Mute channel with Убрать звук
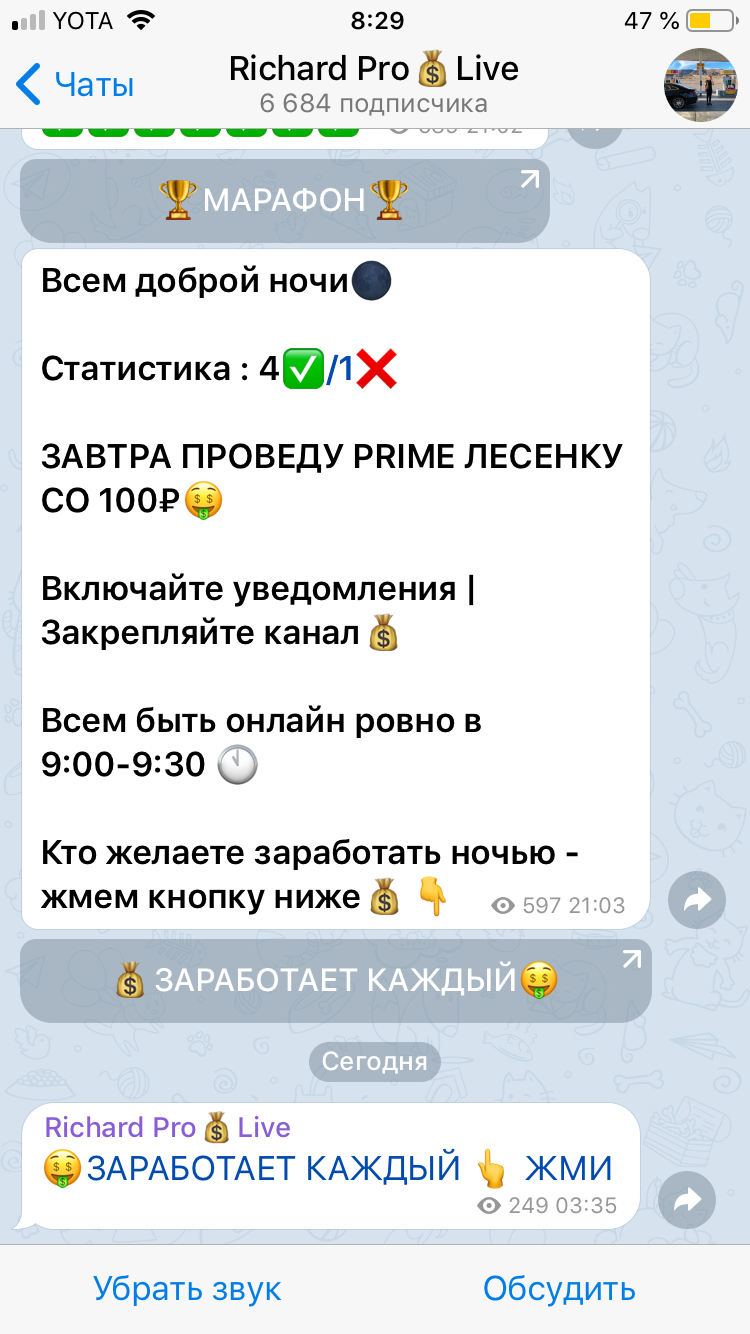750x1334 pixels. point(187,1288)
